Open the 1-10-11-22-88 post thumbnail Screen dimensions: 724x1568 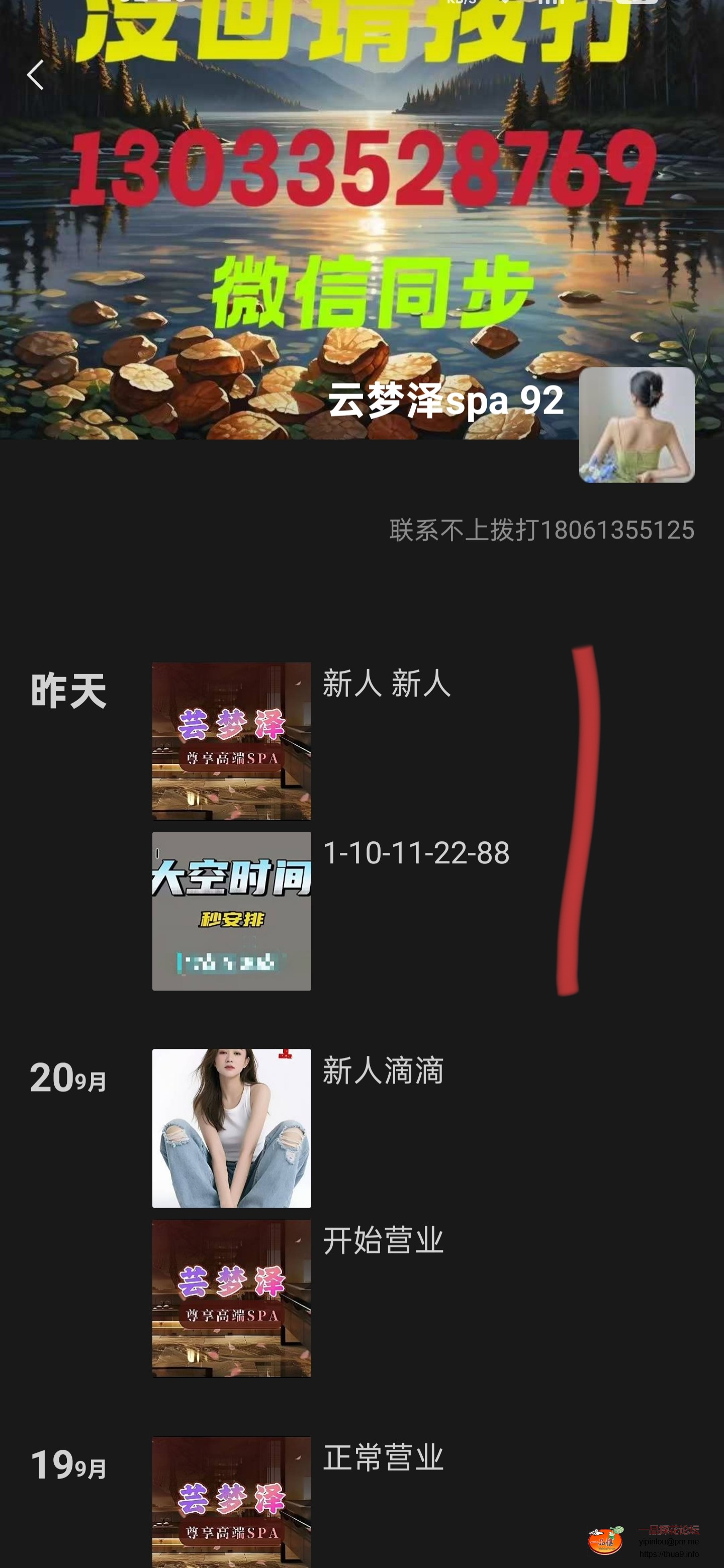231,911
